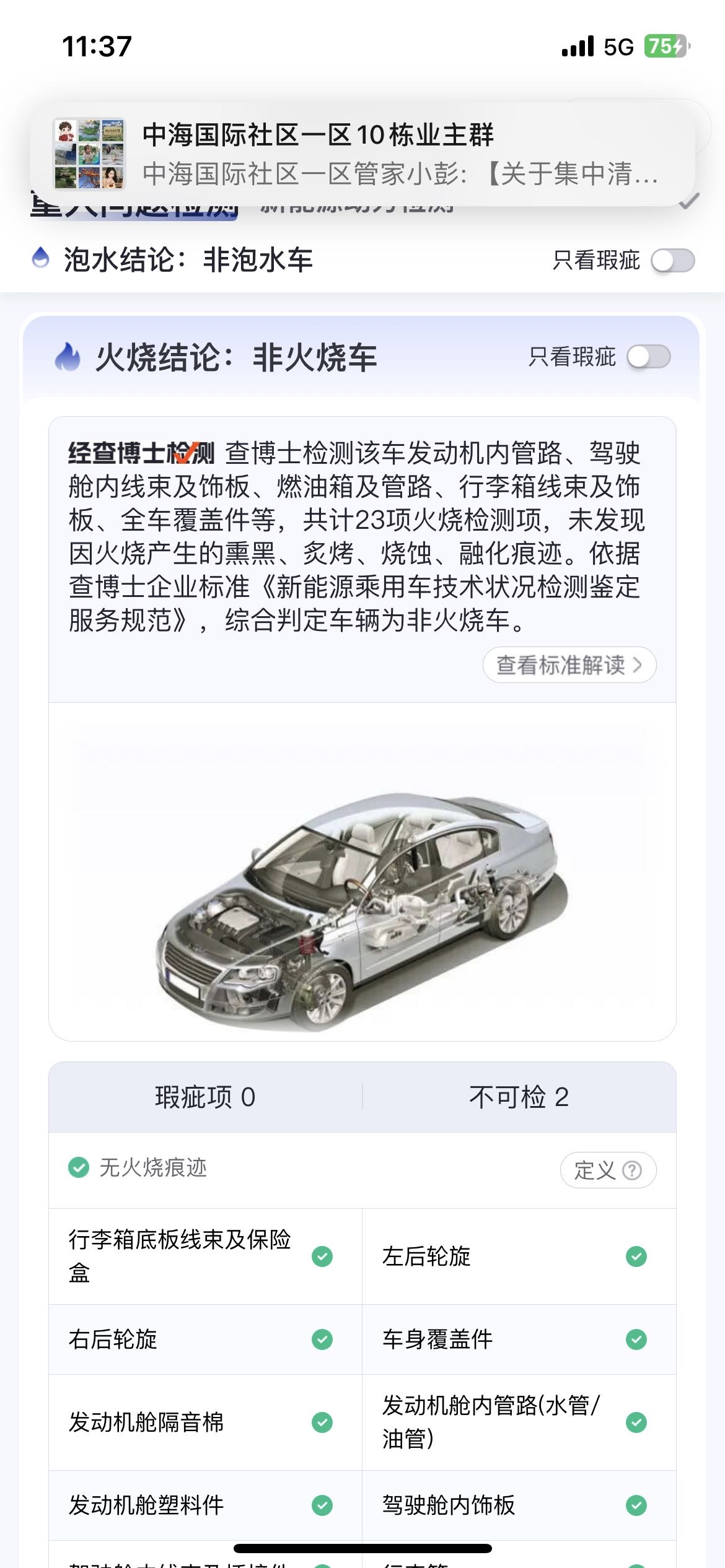Open the 中海国际社区 group chat notification banner

(x=362, y=154)
